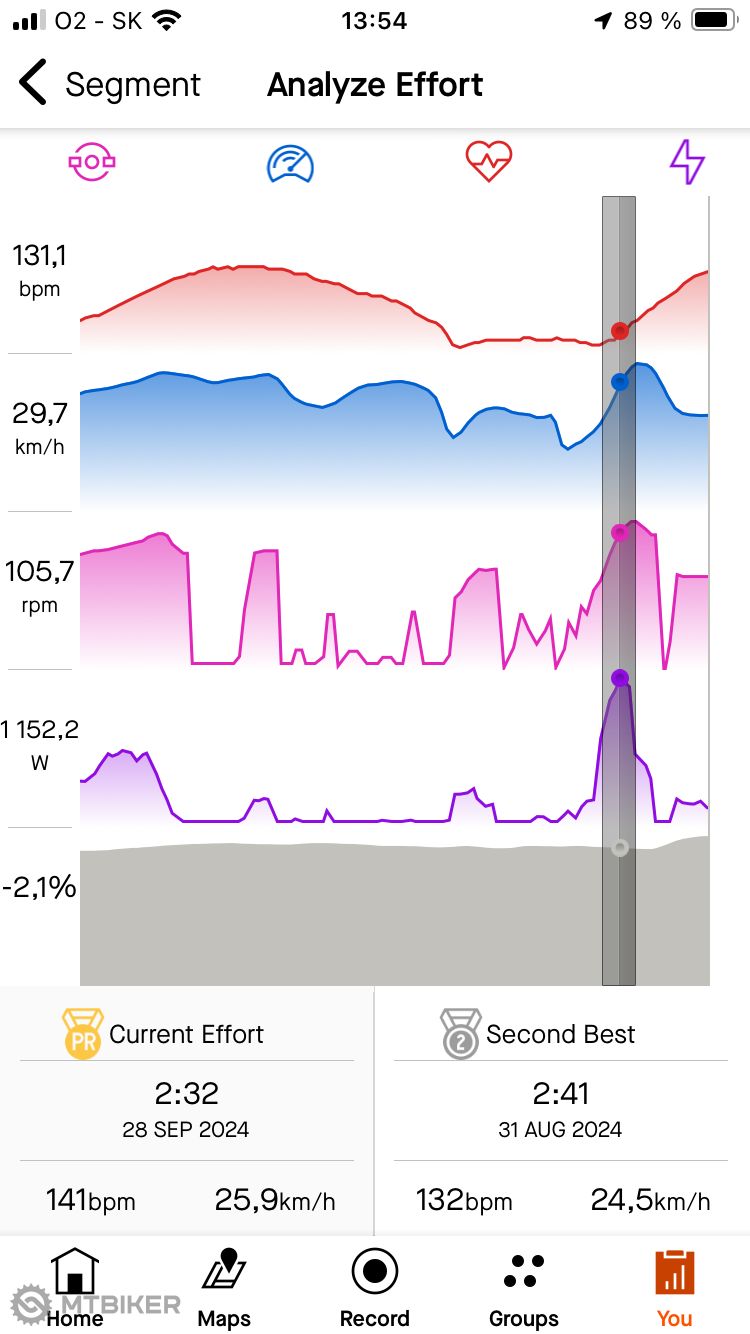This screenshot has width=750, height=1334.
Task: Open the Record tab
Action: 375,1287
